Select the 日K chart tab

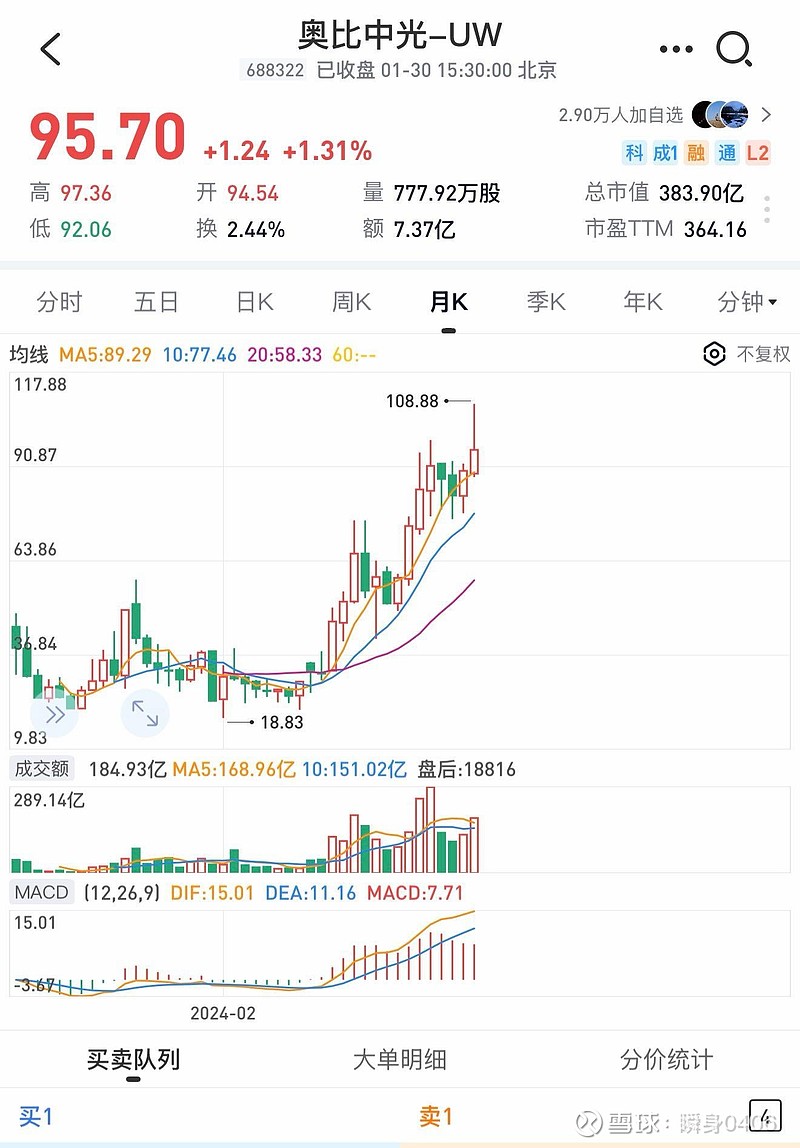click(254, 302)
